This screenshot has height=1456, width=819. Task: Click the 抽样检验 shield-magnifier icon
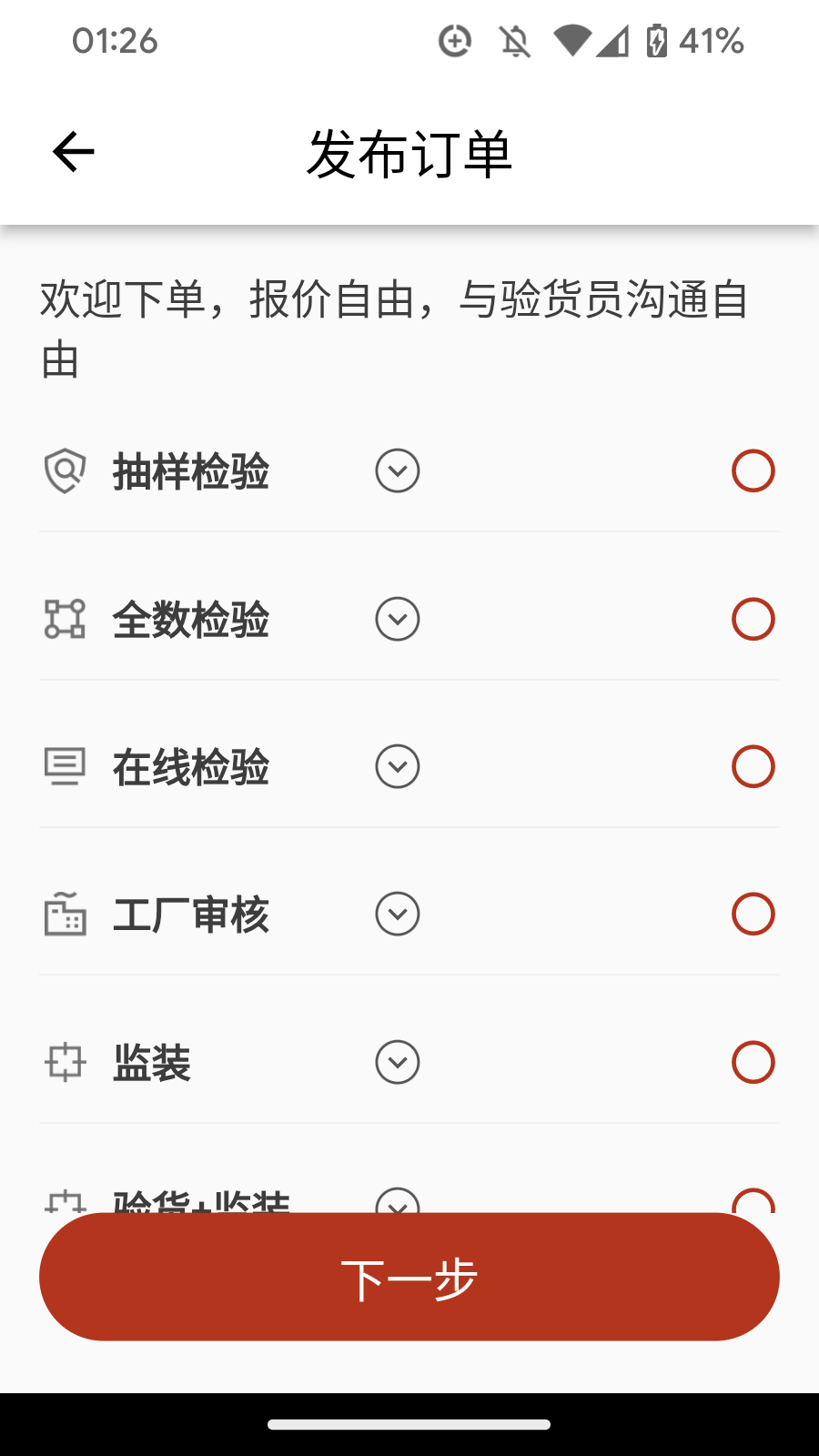click(x=65, y=470)
